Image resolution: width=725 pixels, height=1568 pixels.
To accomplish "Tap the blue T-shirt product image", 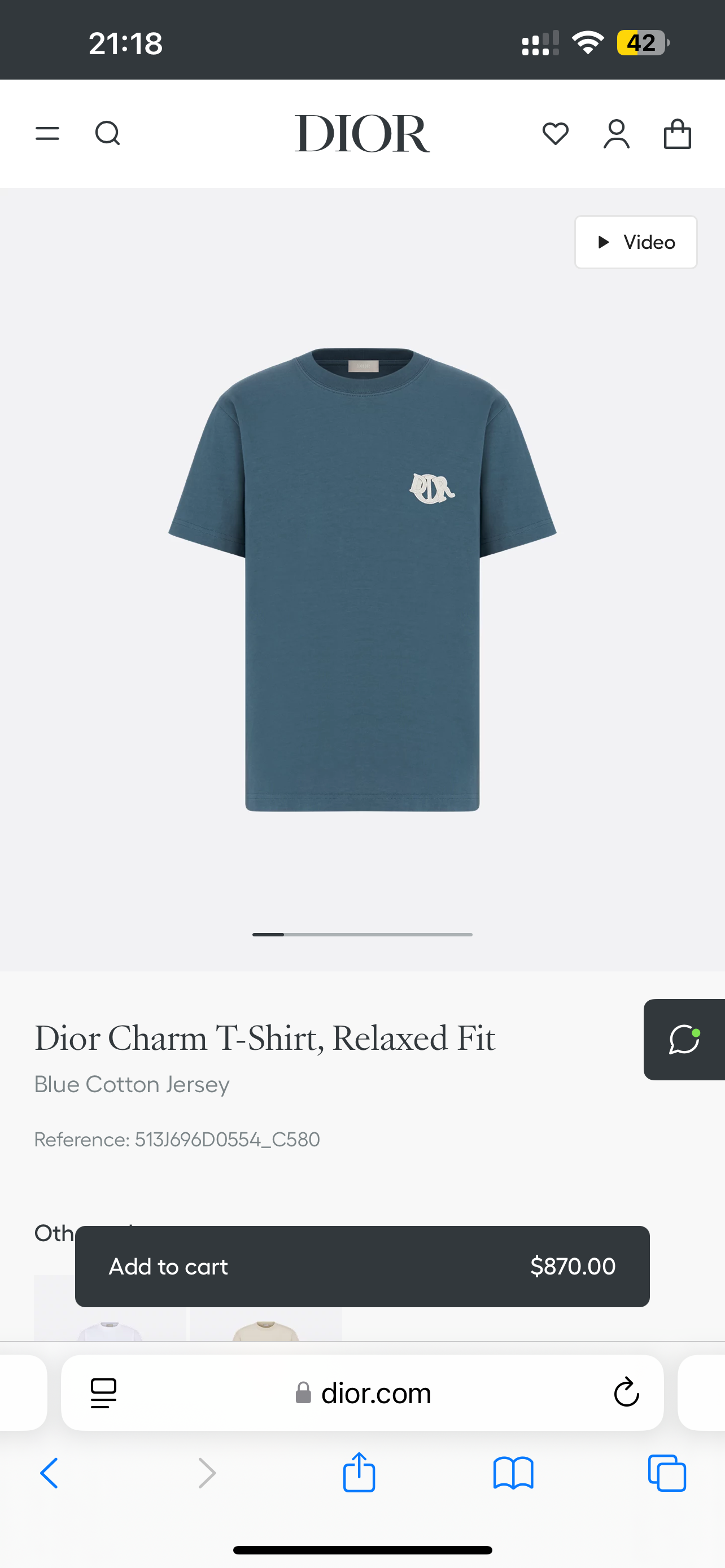I will pyautogui.click(x=362, y=578).
